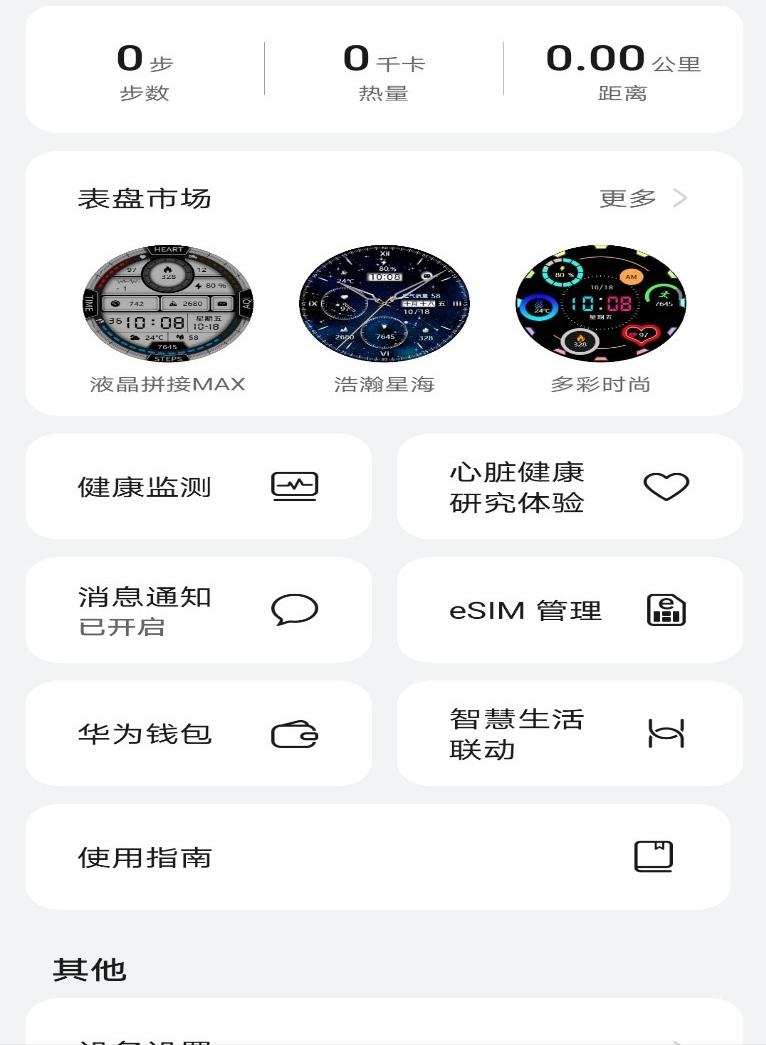Click the heart-rate chart icon in health monitoring
The height and width of the screenshot is (1045, 766).
(x=295, y=486)
